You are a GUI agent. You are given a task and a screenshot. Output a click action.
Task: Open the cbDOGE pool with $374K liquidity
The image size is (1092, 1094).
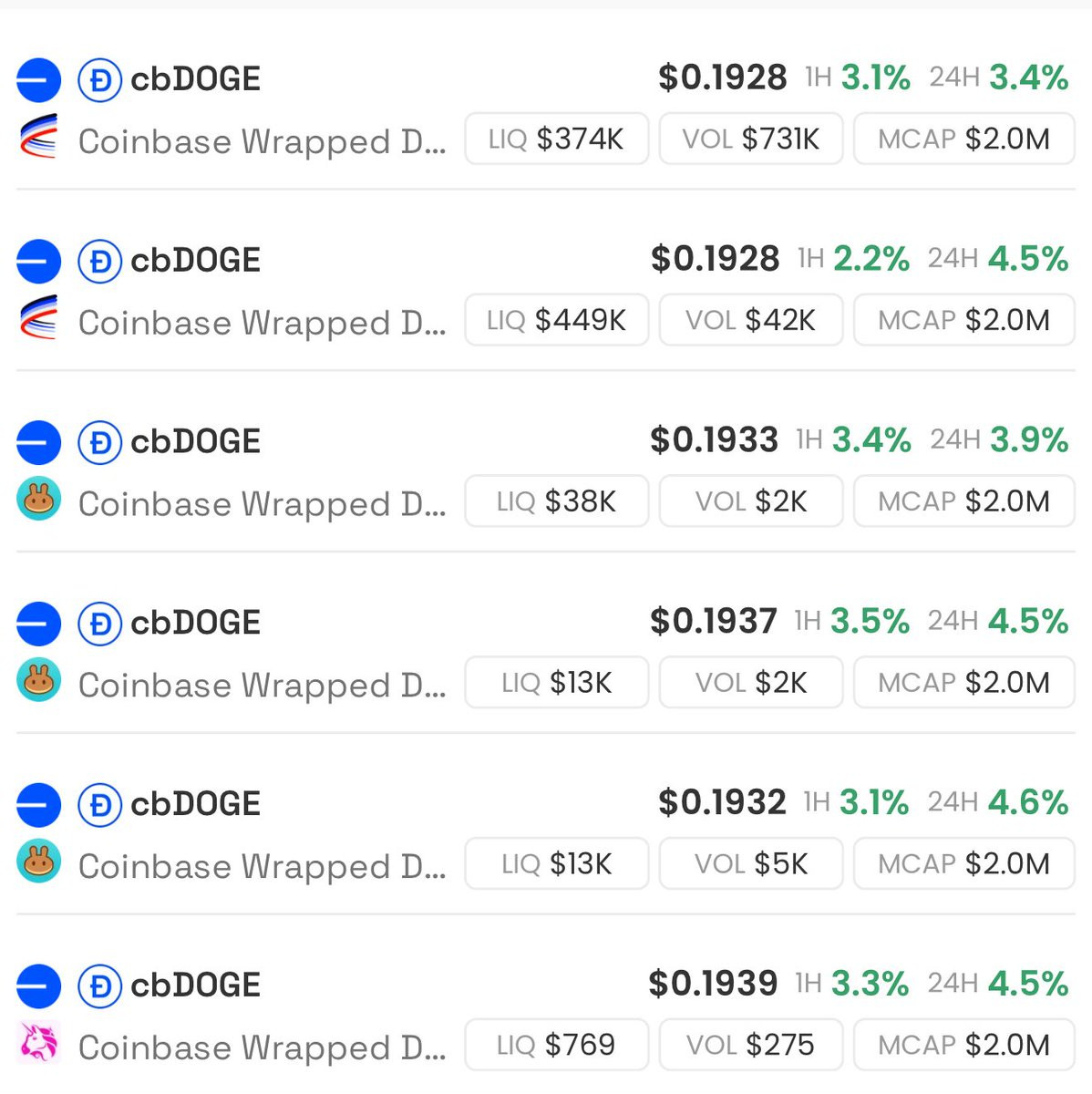[195, 80]
